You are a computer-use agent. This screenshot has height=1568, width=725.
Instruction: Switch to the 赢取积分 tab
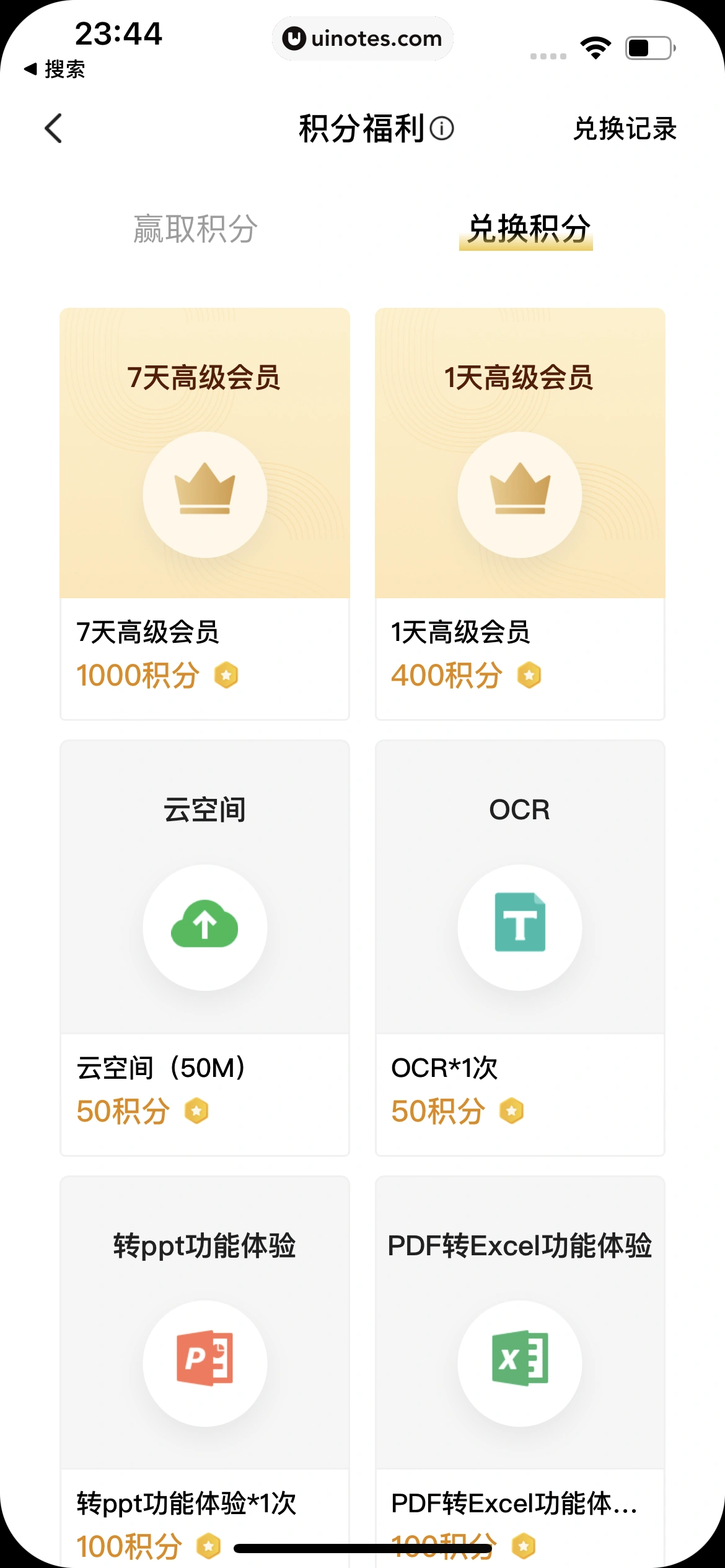pyautogui.click(x=195, y=229)
